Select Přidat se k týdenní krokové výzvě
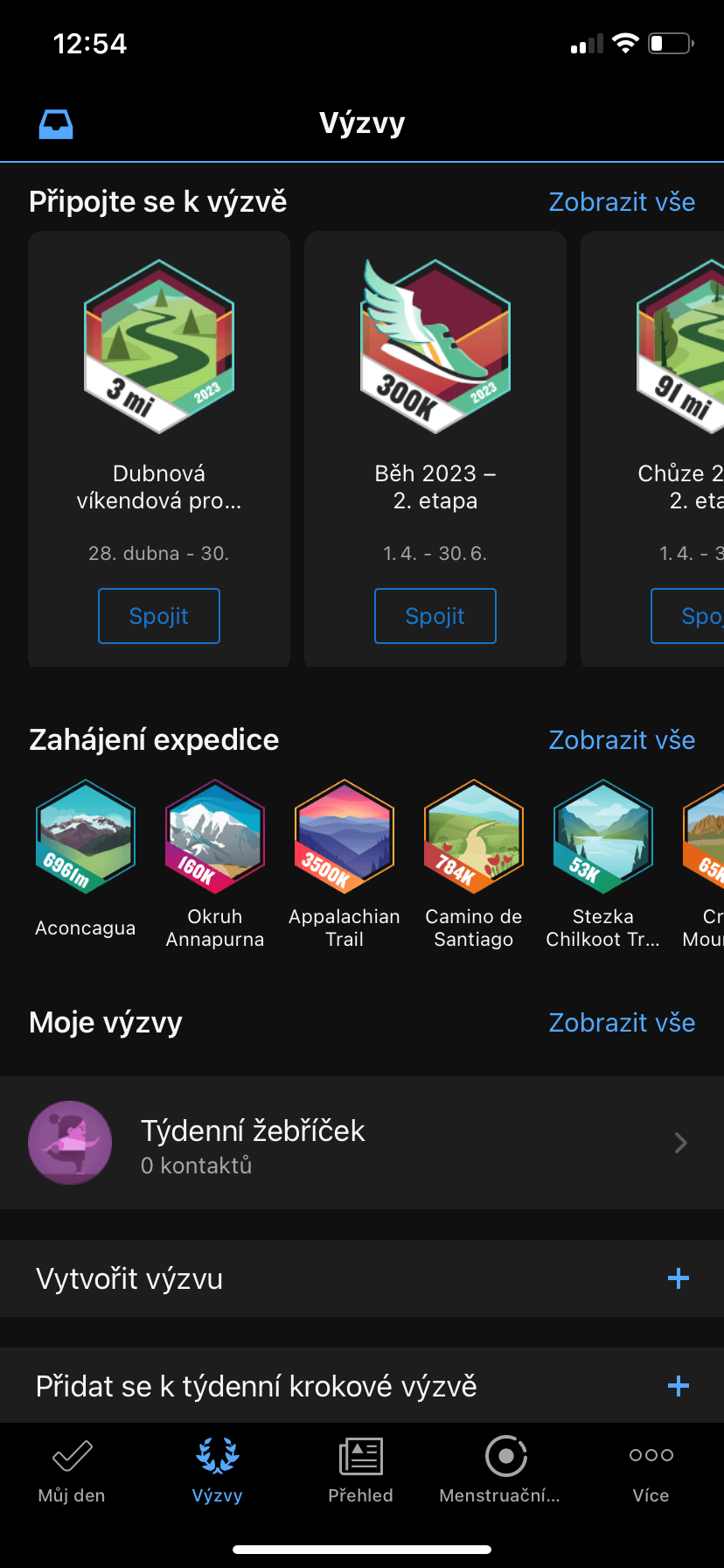Image resolution: width=724 pixels, height=1568 pixels. coord(362,1386)
